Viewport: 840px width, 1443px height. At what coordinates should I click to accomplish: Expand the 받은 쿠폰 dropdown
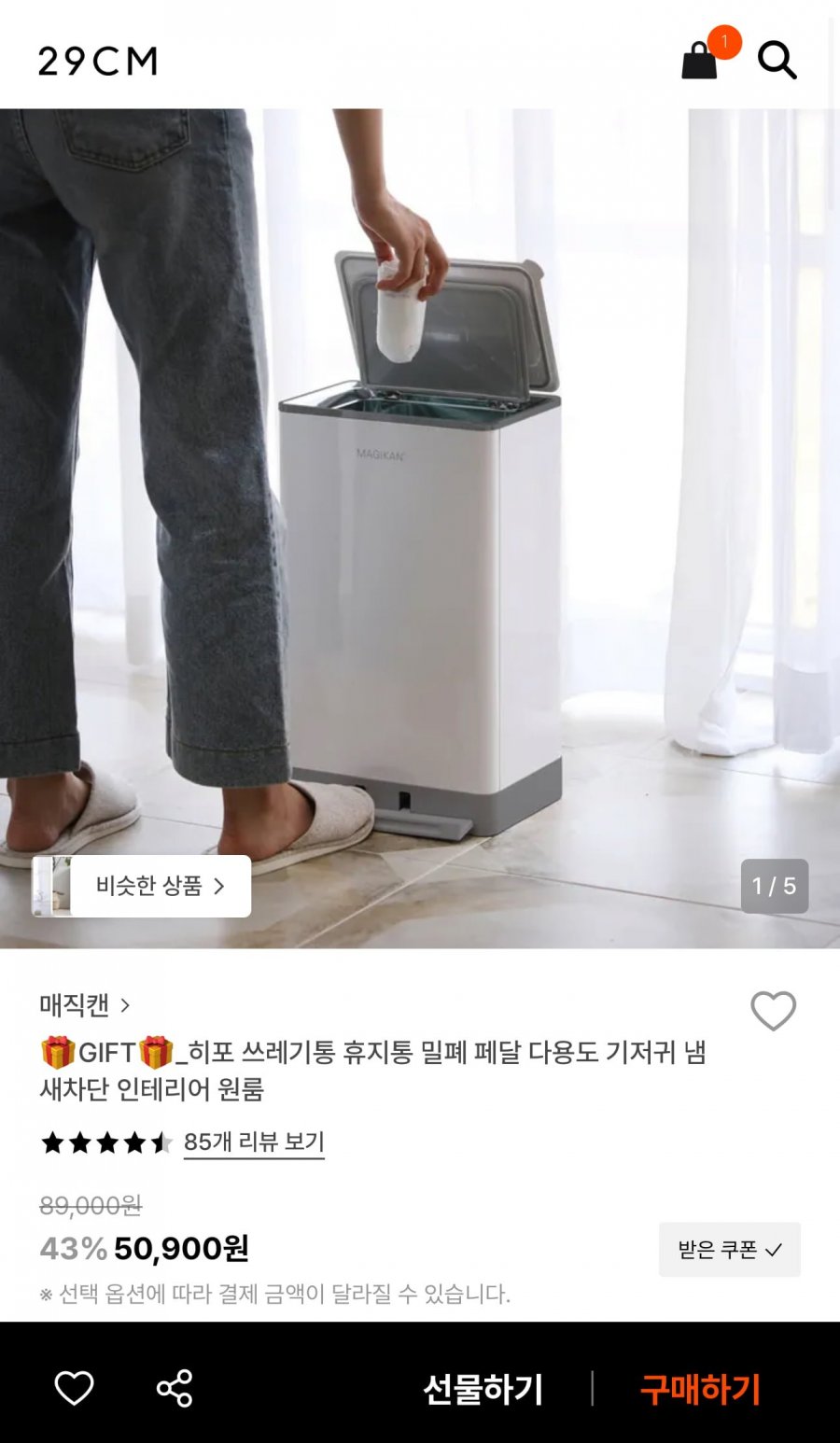(729, 1250)
